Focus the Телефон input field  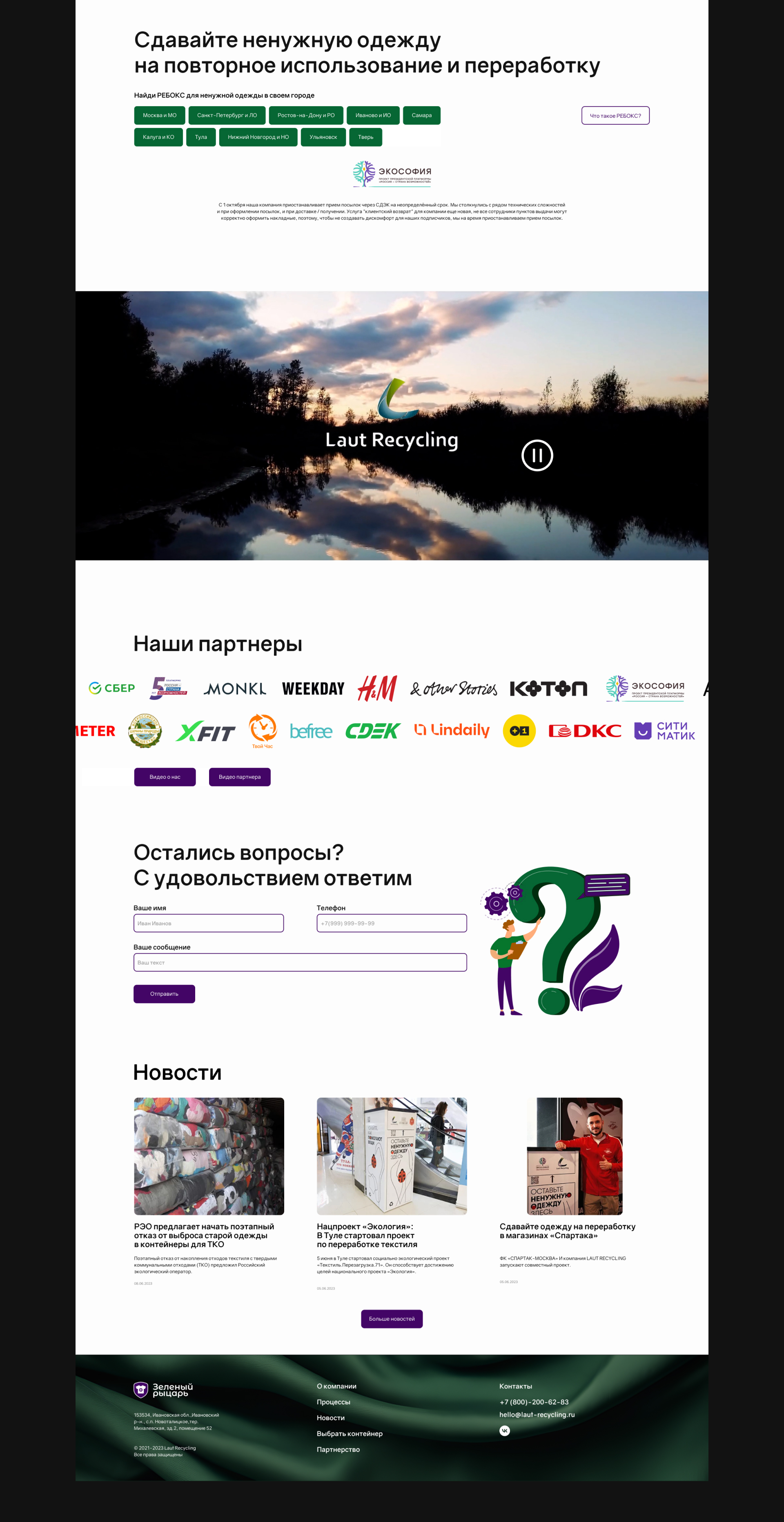pos(392,923)
